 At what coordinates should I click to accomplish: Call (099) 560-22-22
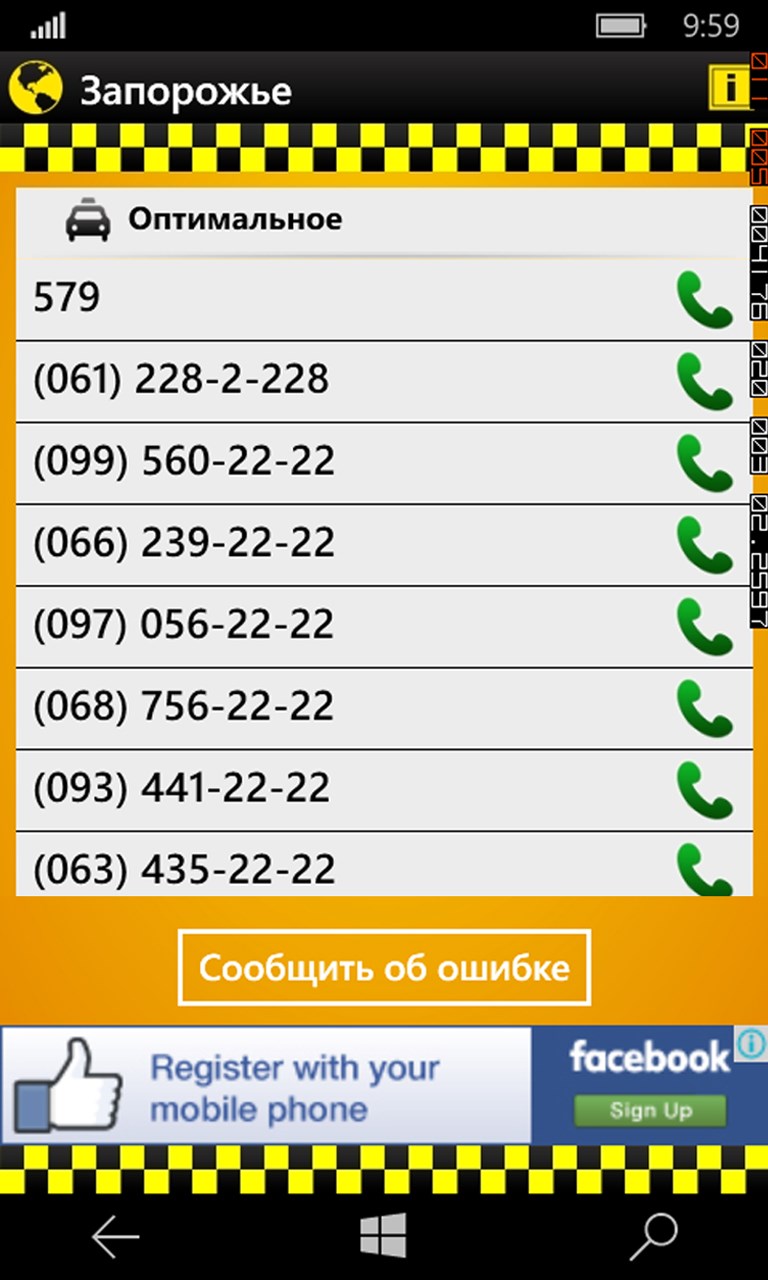[705, 463]
